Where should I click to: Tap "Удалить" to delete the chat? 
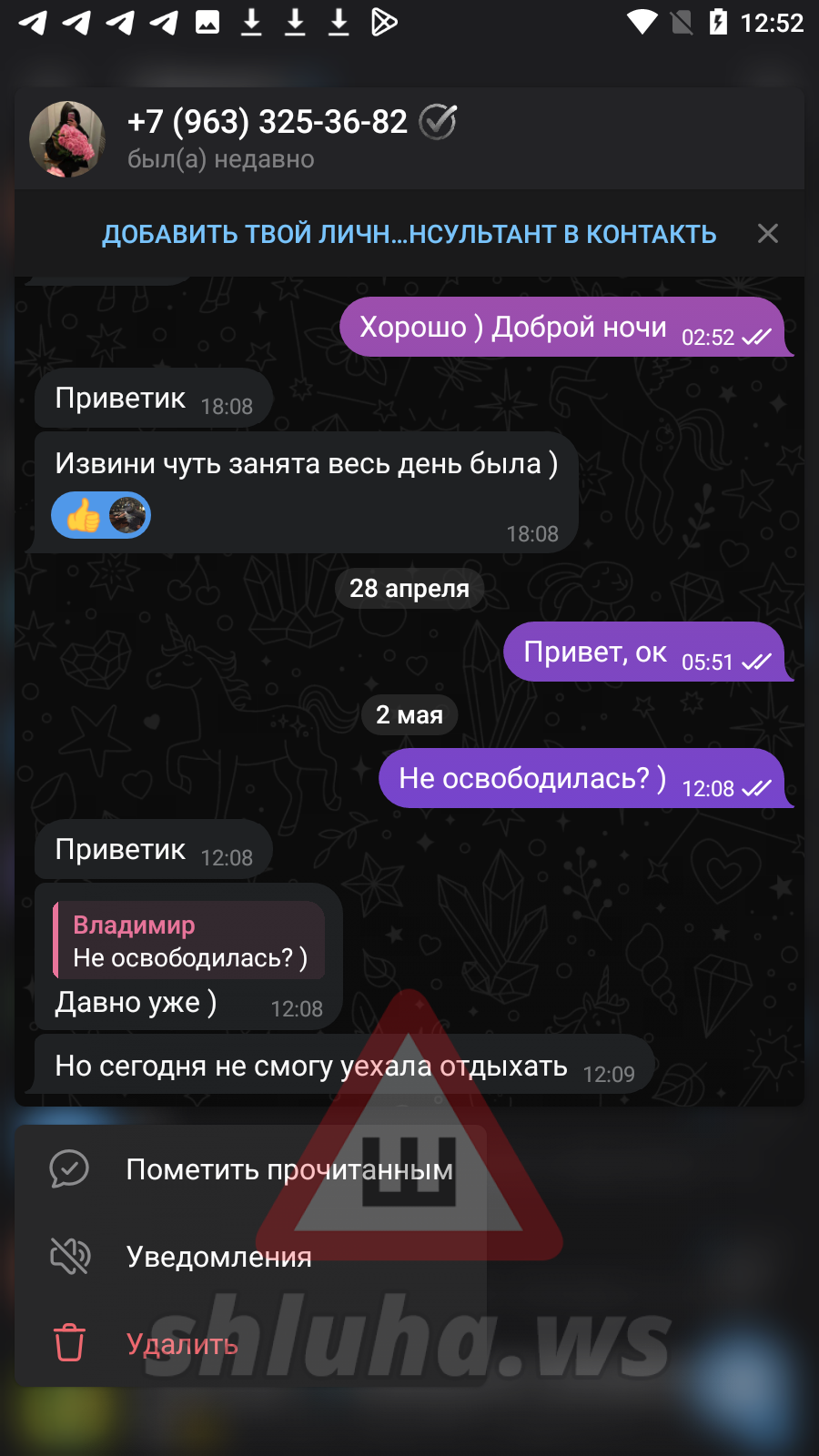tap(182, 1344)
